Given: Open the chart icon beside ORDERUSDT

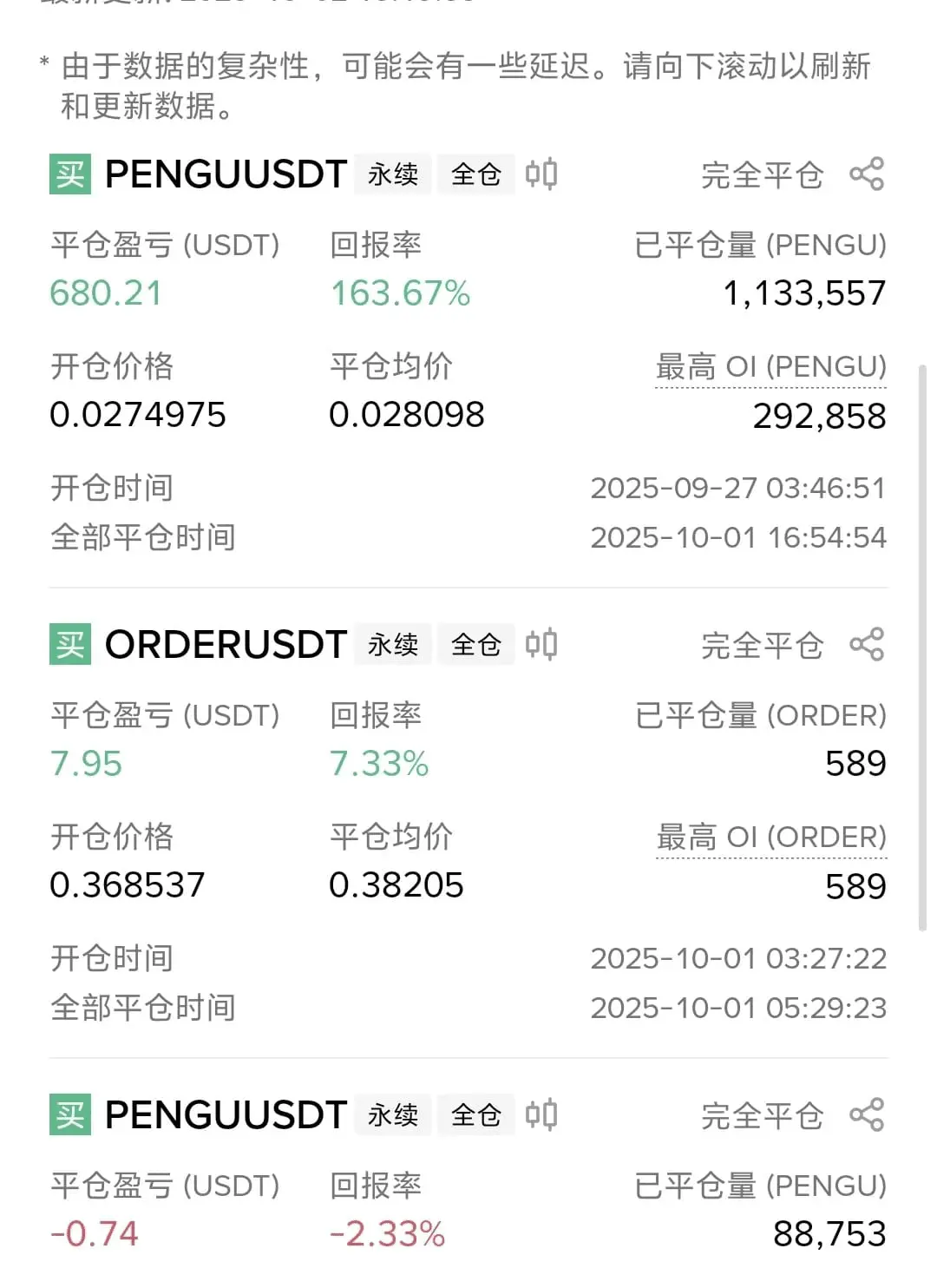Looking at the screenshot, I should 541,645.
